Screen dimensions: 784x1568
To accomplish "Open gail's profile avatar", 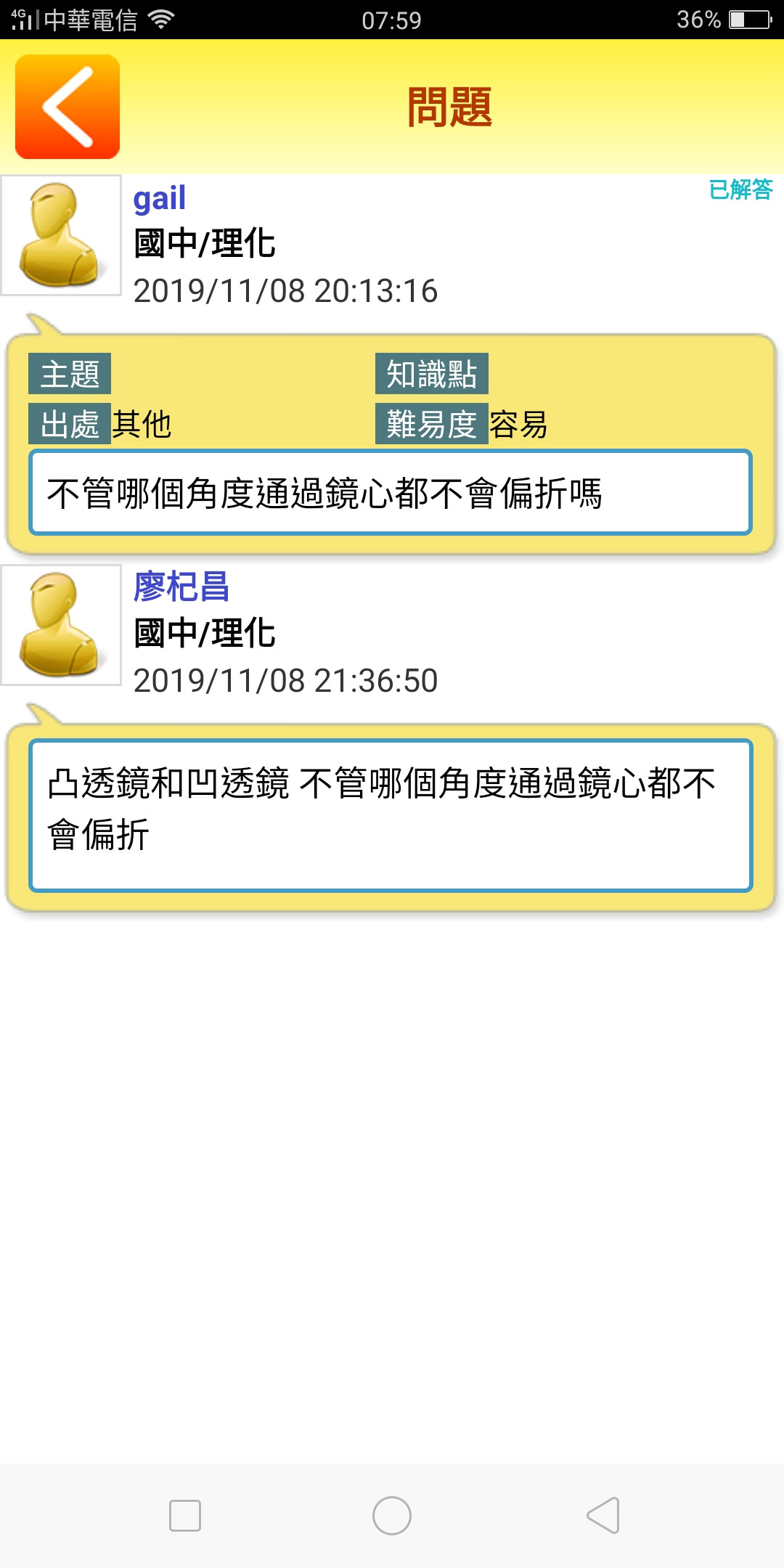I will pyautogui.click(x=61, y=235).
